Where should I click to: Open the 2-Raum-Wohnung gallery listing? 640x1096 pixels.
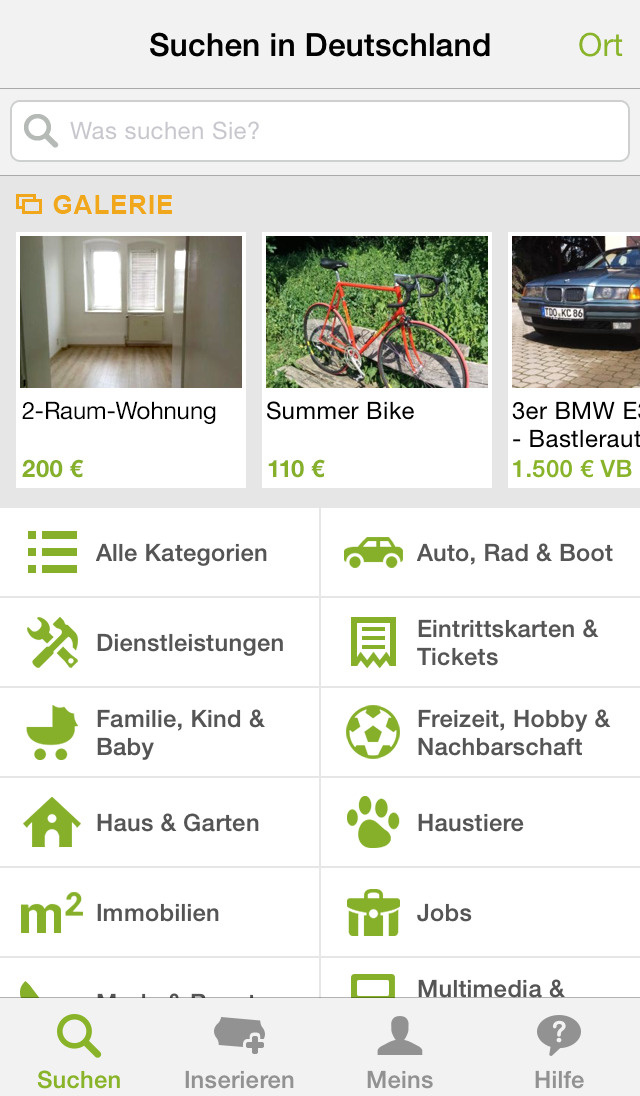[x=131, y=360]
